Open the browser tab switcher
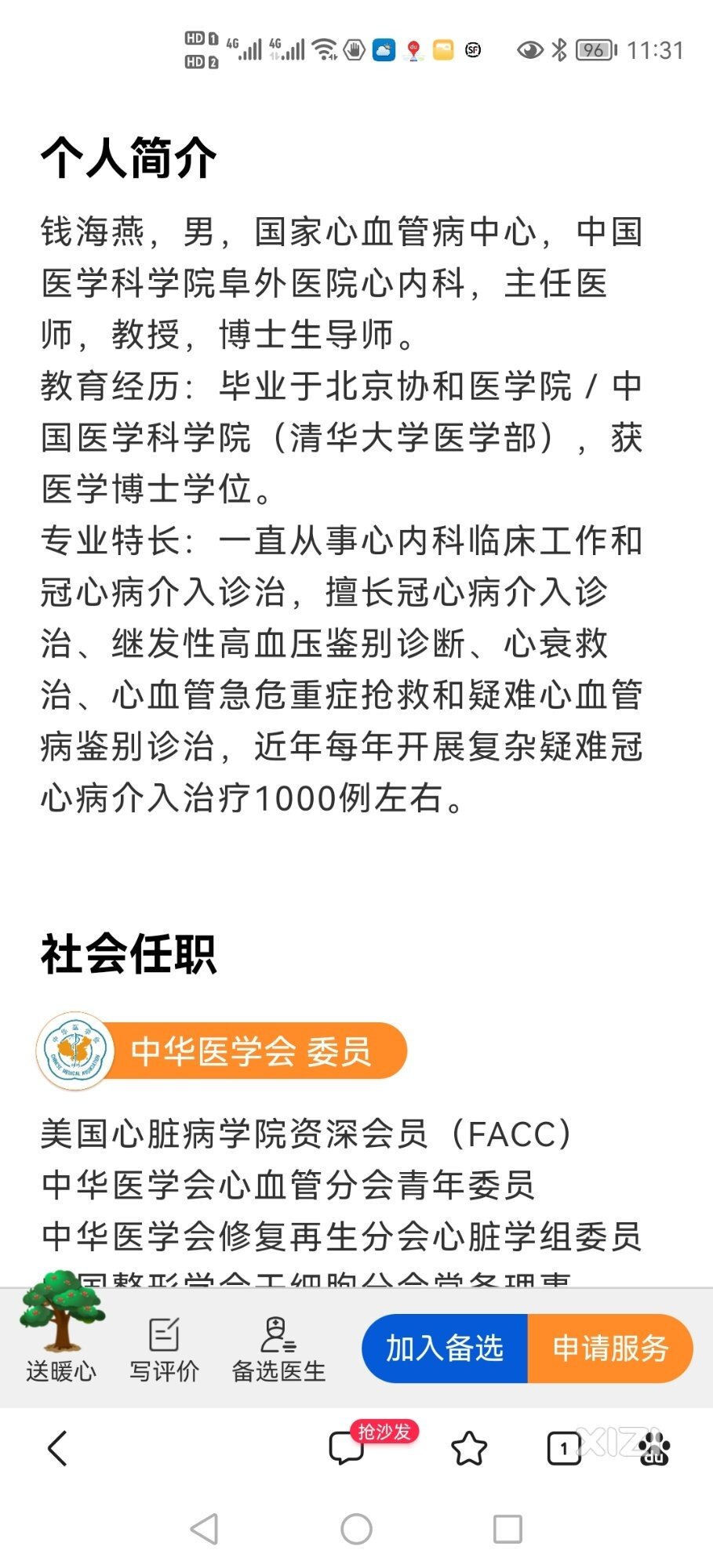This screenshot has height=1568, width=713. [x=563, y=1448]
